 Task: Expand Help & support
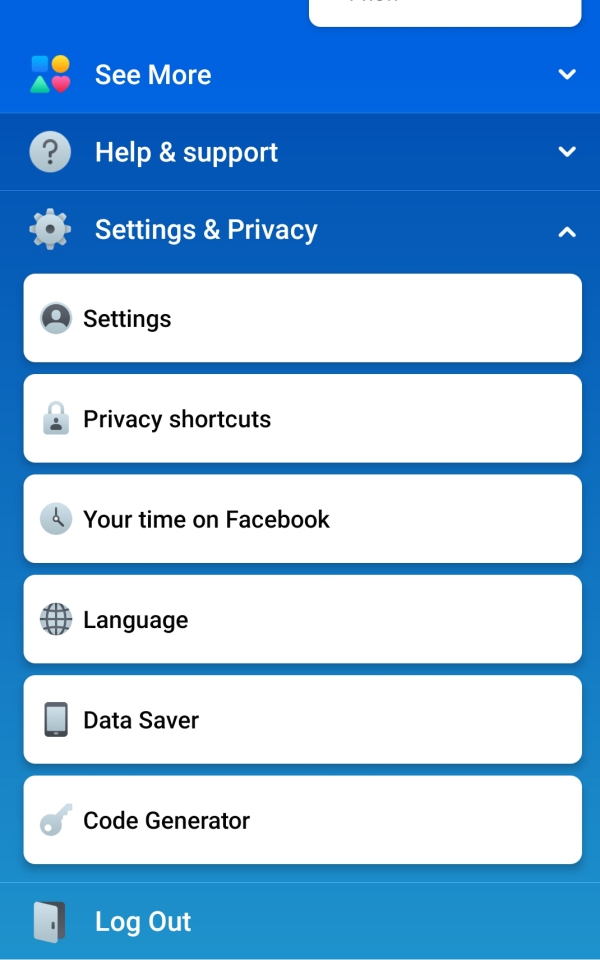click(300, 152)
